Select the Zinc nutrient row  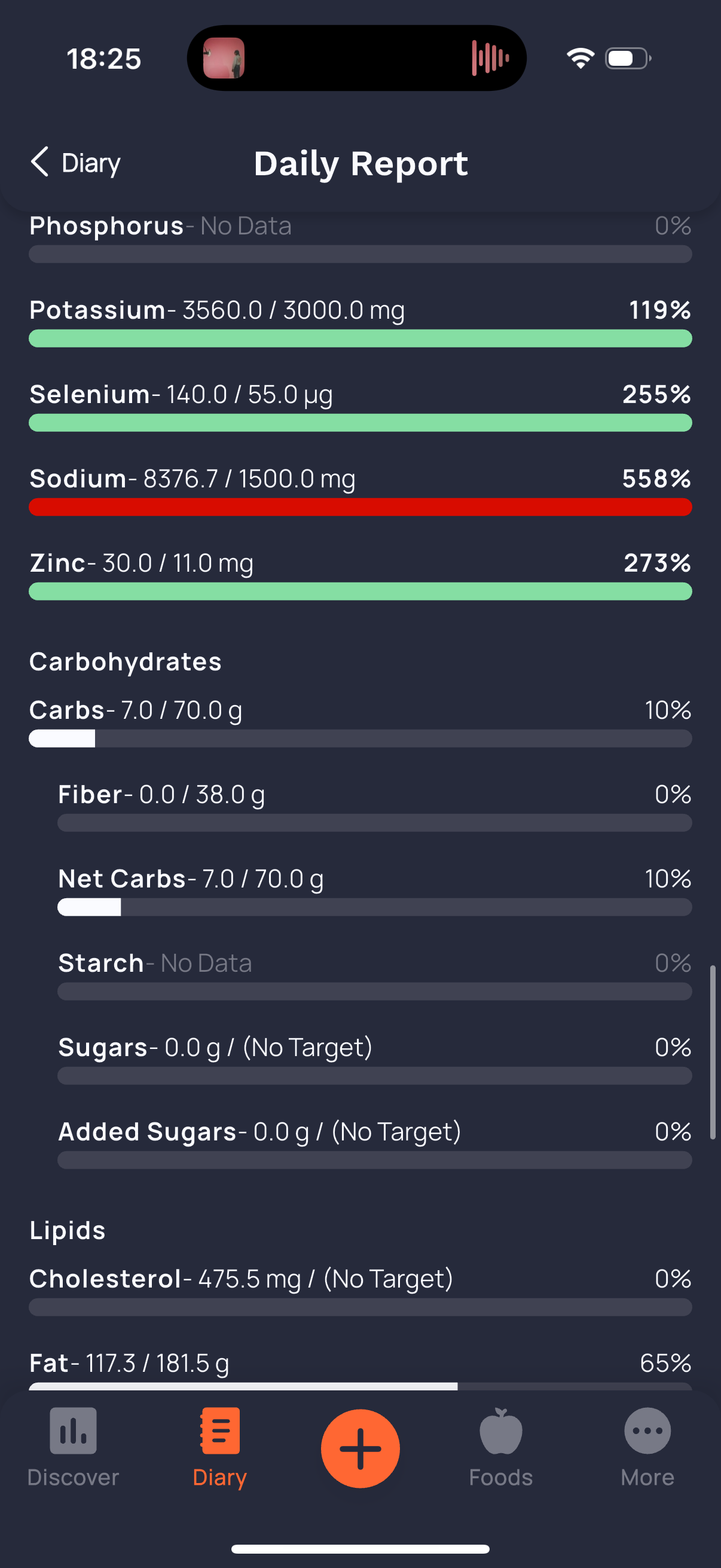pos(360,575)
